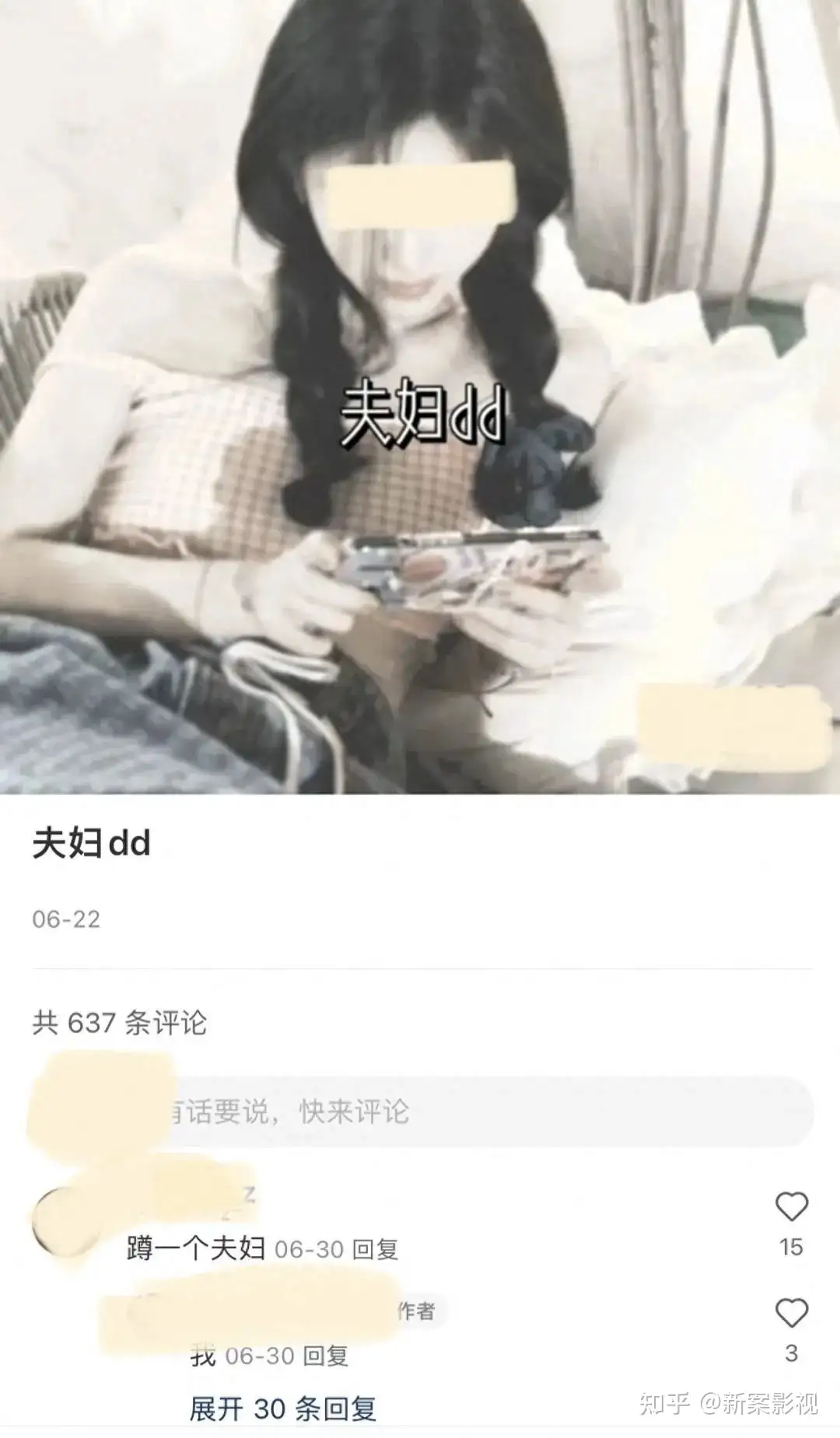Reply to the "蹲一个夫妇" comment

[375, 1250]
